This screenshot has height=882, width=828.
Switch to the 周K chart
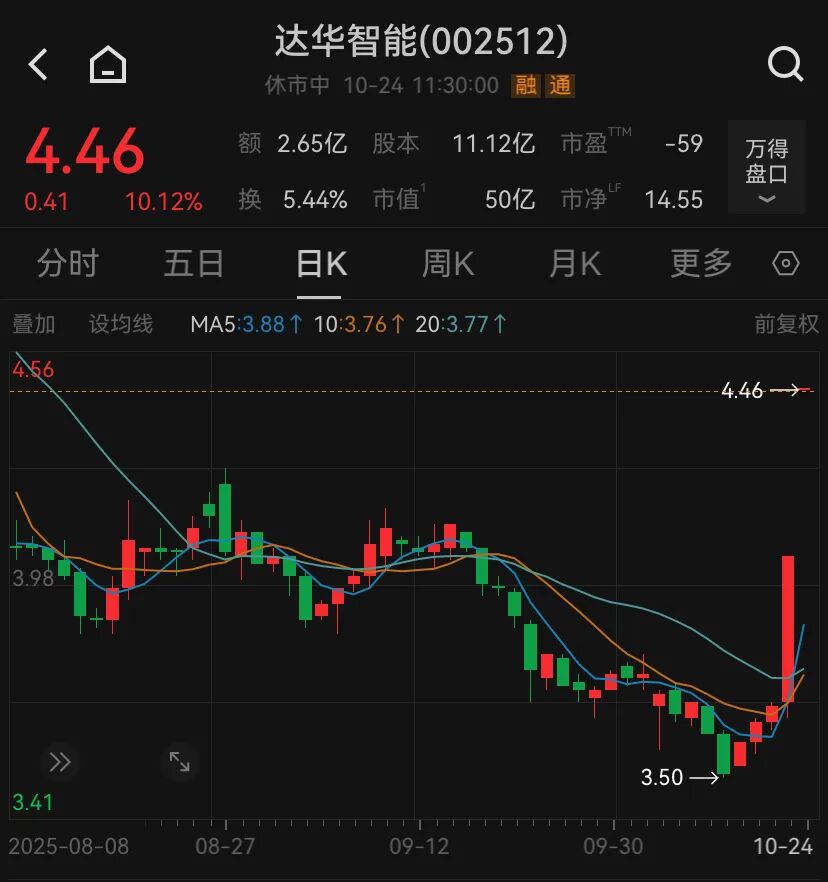(447, 264)
